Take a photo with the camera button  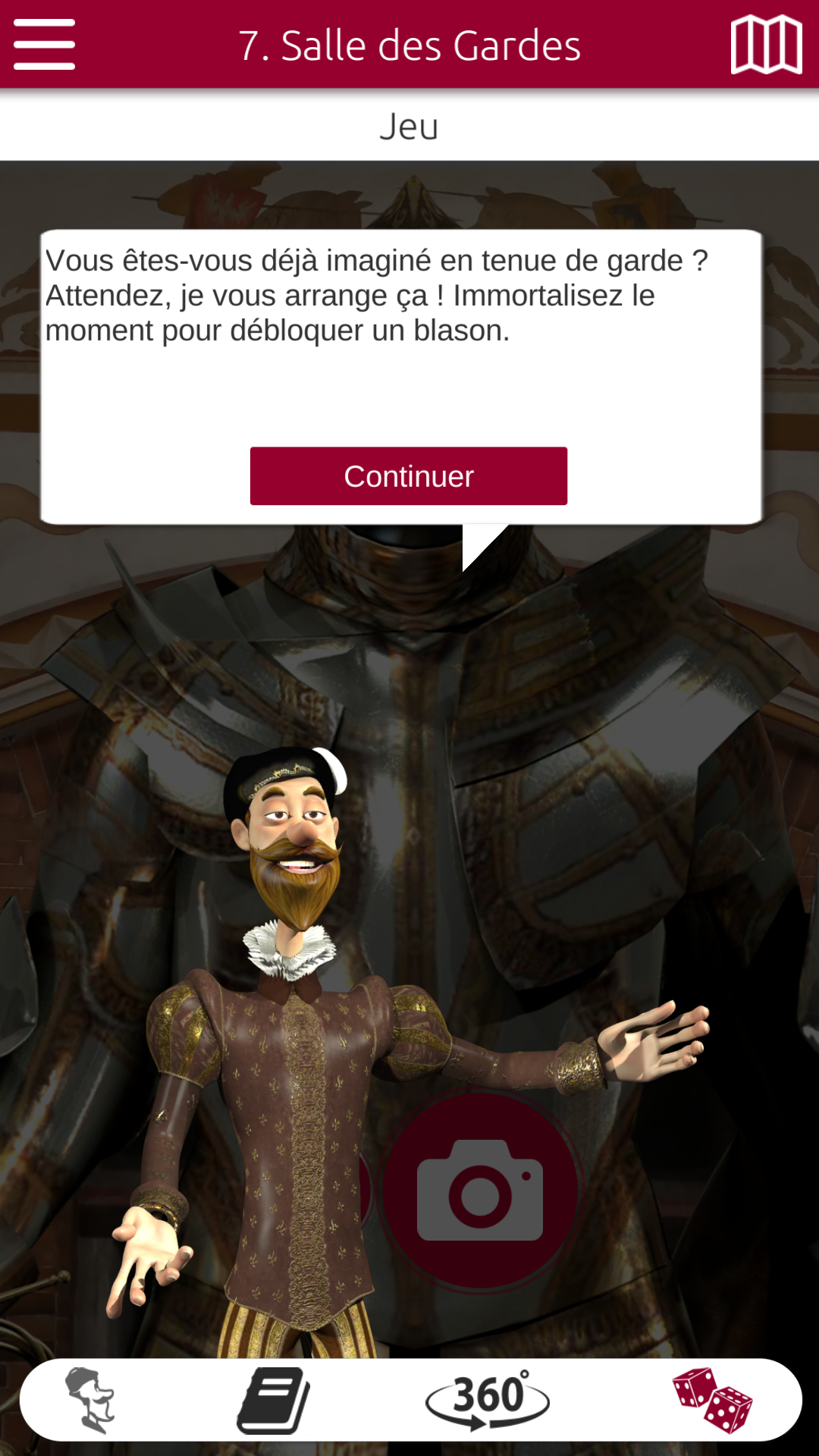480,1191
